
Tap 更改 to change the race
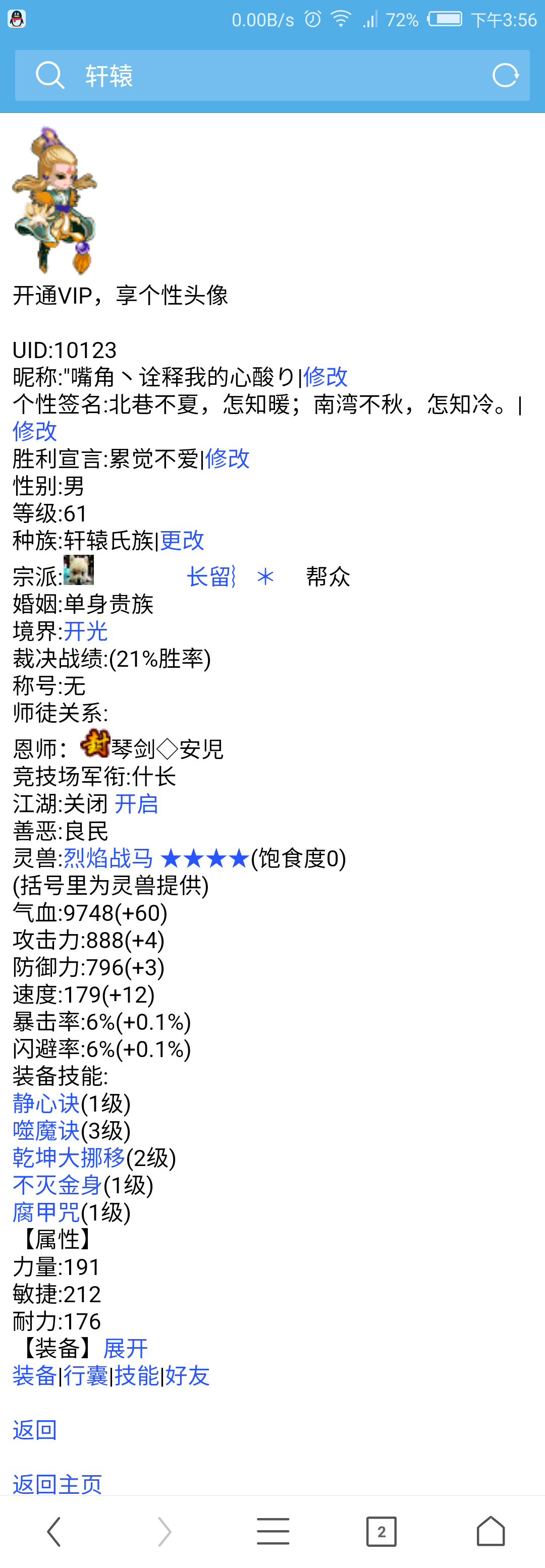pos(182,540)
